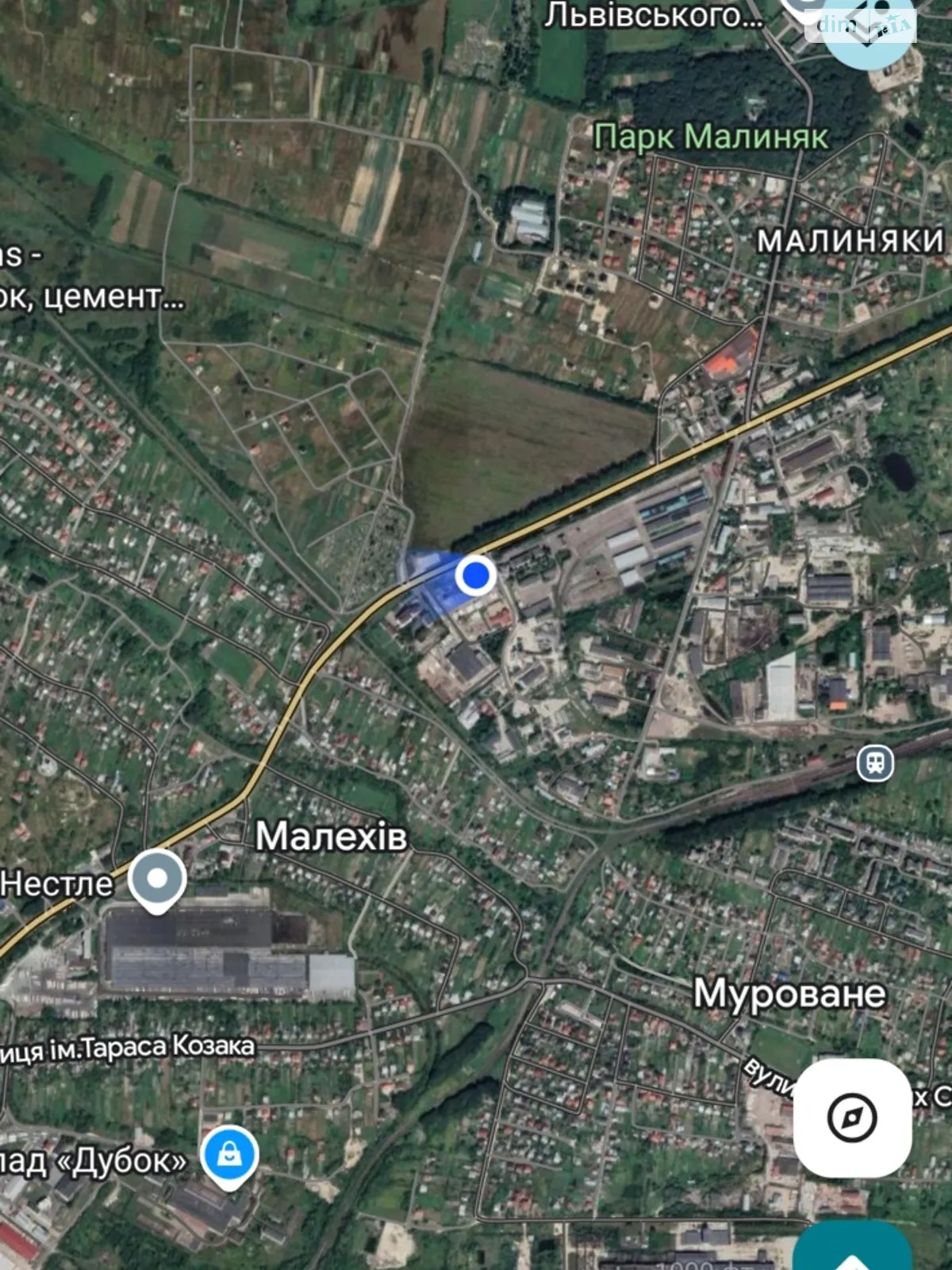Tap the train station icon
The width and height of the screenshot is (952, 1270).
875,764
